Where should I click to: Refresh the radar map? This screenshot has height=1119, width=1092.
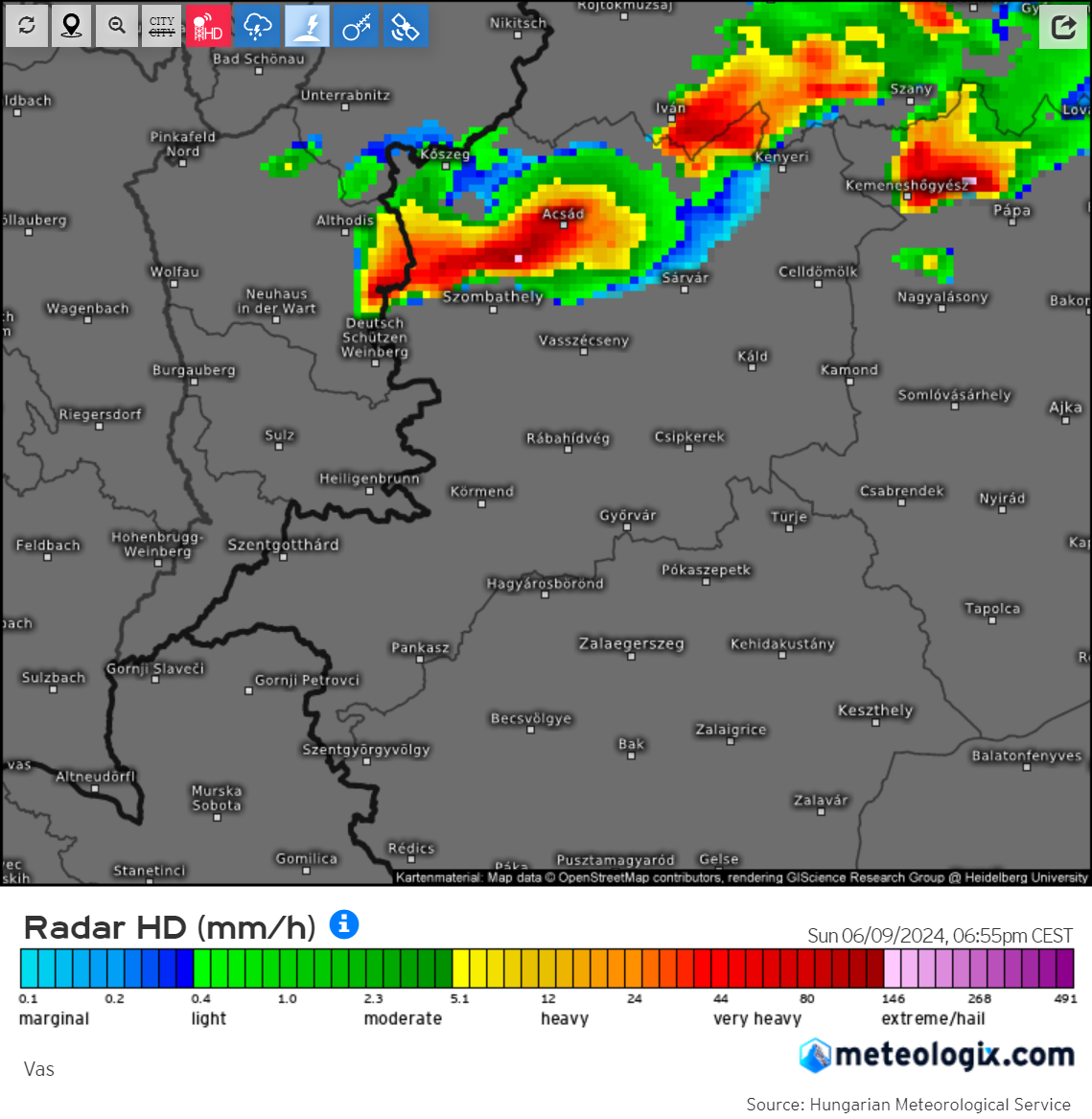pos(26,26)
